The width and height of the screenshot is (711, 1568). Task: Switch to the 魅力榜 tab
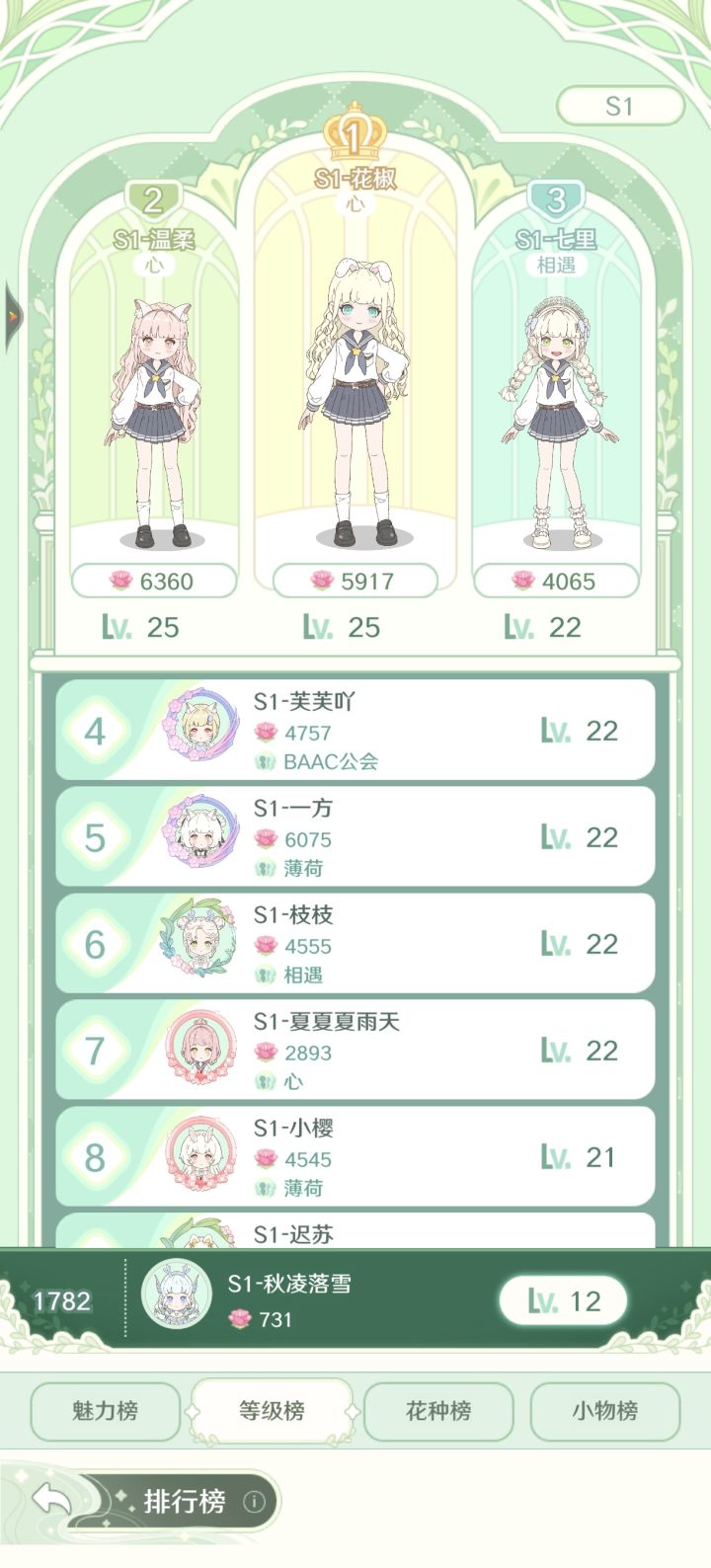click(105, 1412)
